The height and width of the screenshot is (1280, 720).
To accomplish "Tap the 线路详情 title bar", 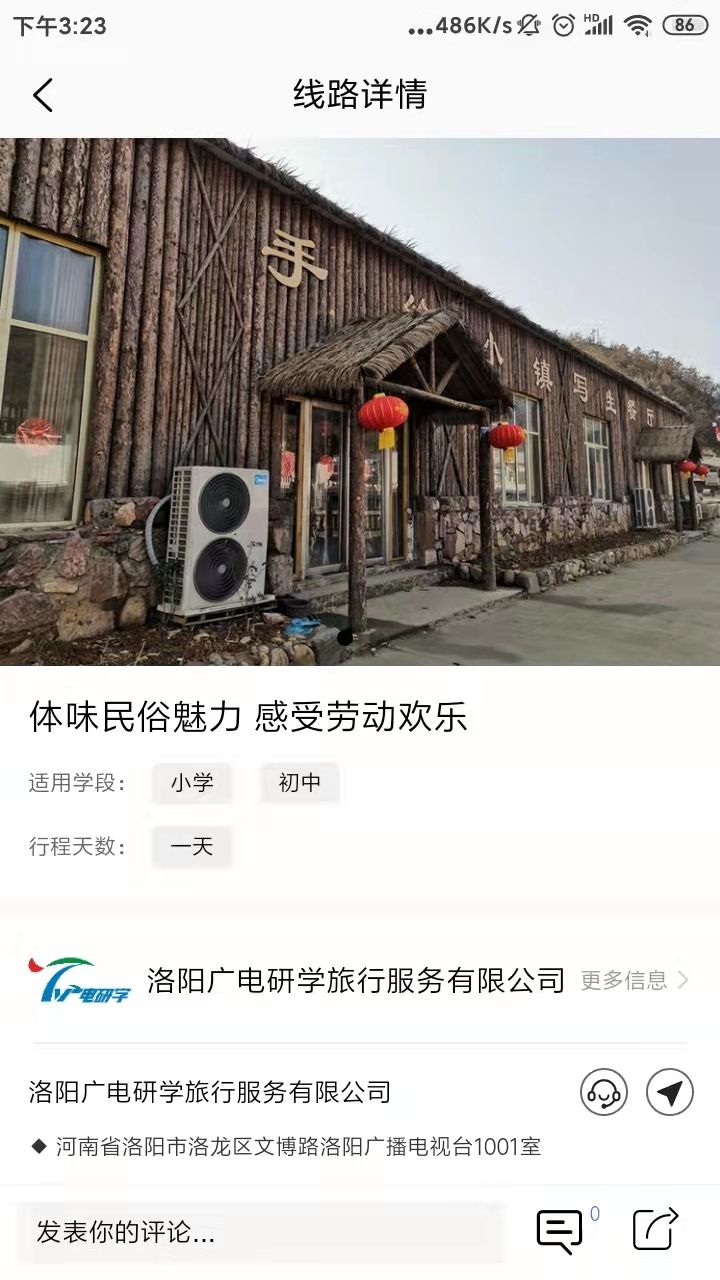I will 360,95.
